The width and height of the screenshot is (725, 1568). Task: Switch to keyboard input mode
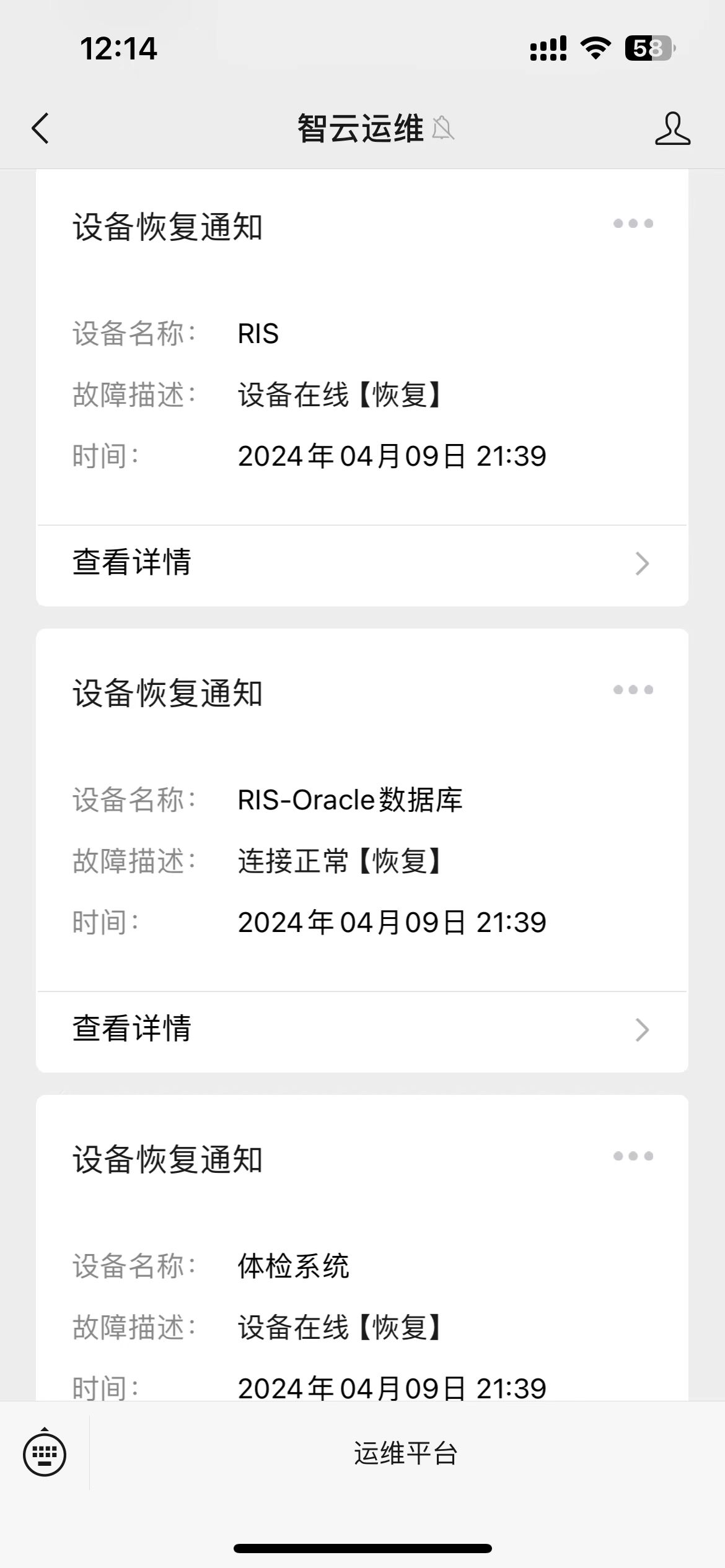tap(45, 1453)
